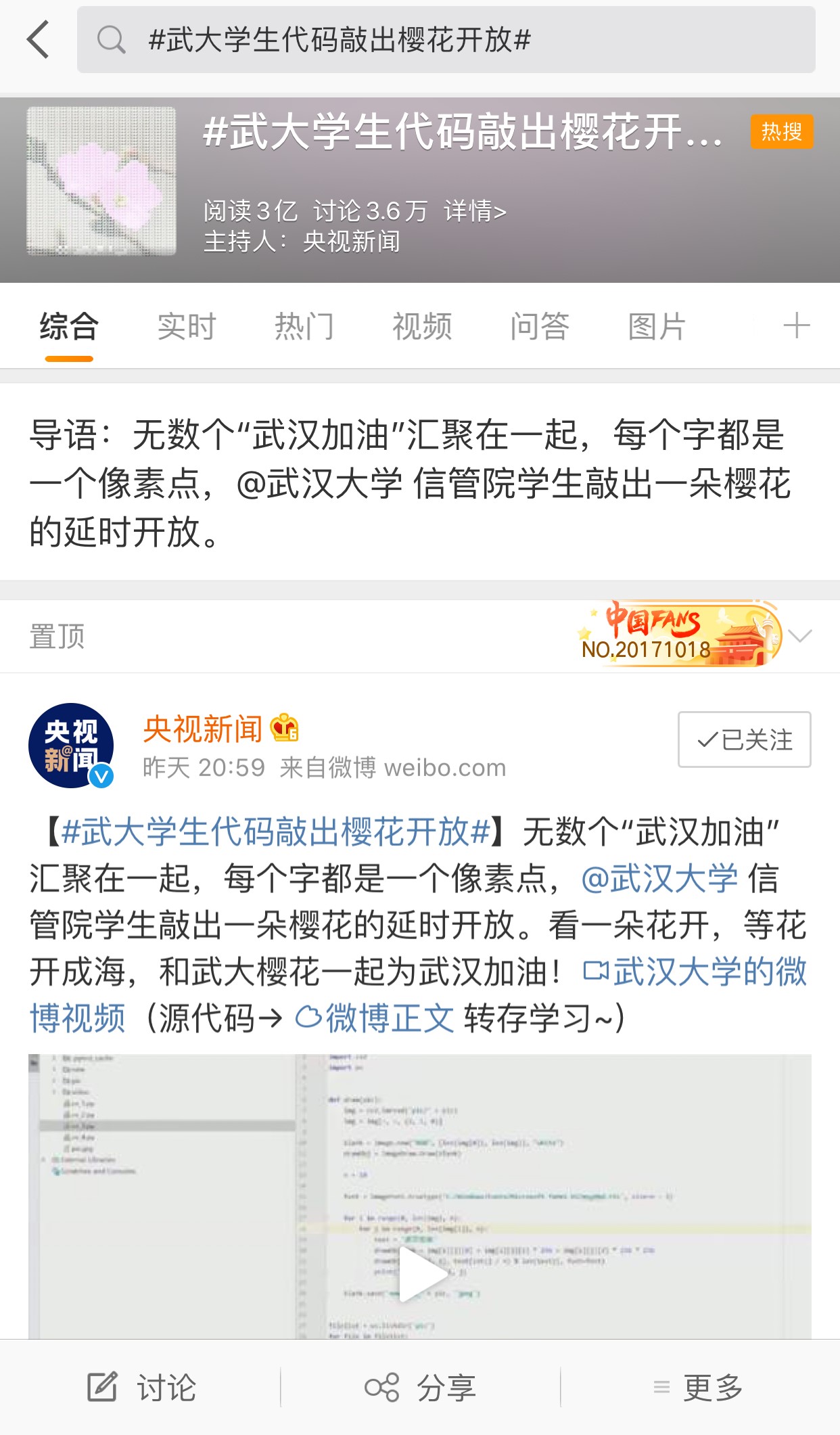
Task: Open 讨论 at the bottom bar
Action: (142, 1388)
